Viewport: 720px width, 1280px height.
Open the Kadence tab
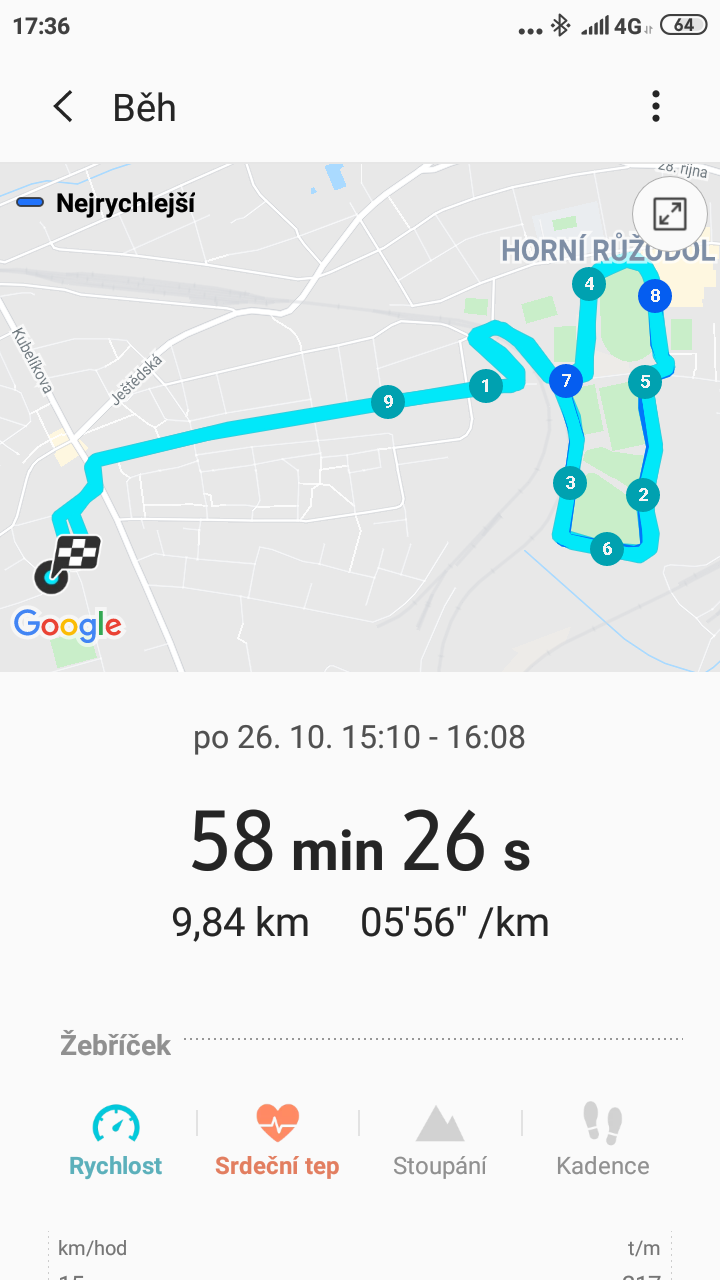tap(603, 1140)
